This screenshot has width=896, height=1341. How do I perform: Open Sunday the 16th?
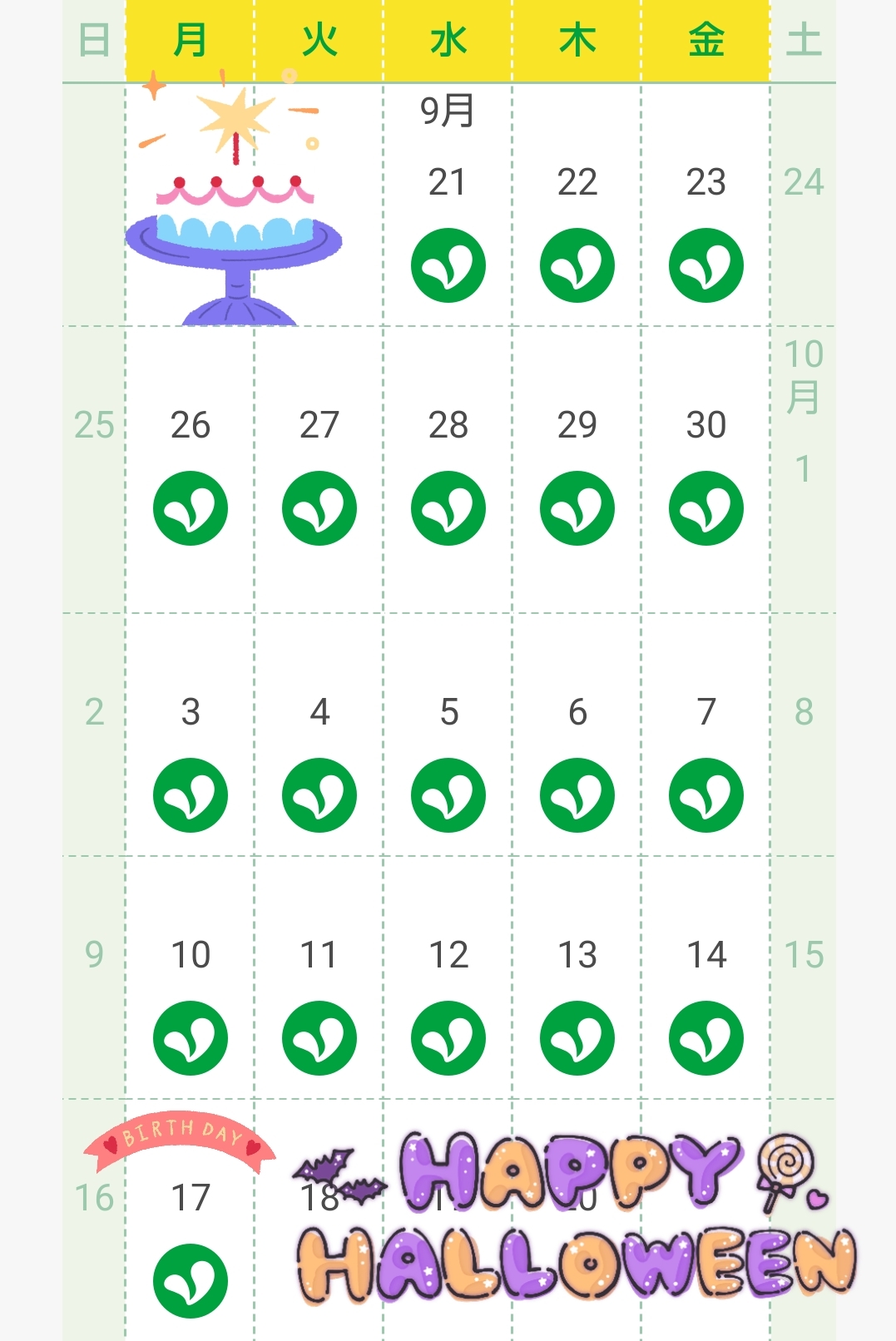pyautogui.click(x=94, y=1220)
